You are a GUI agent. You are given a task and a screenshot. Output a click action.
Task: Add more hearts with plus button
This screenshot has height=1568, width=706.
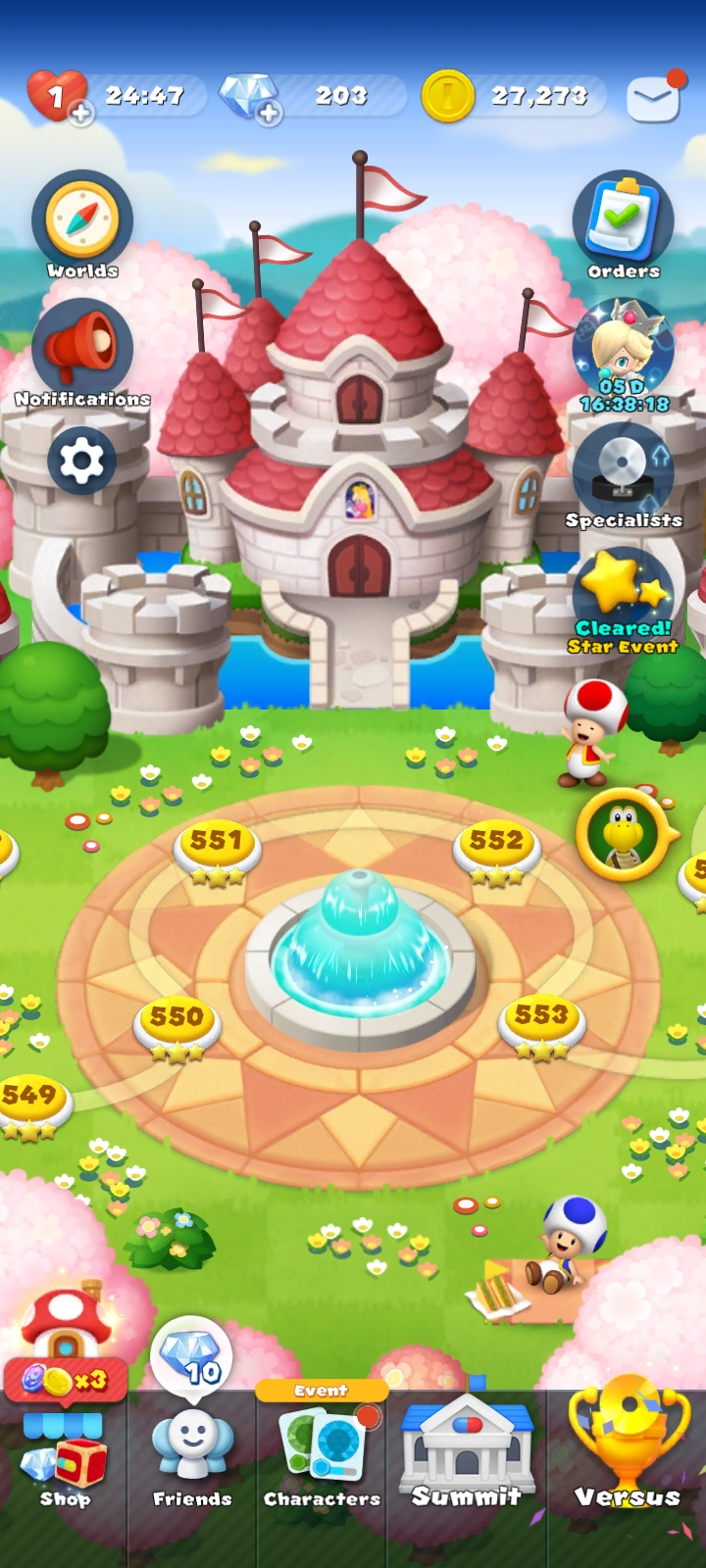pos(81,115)
